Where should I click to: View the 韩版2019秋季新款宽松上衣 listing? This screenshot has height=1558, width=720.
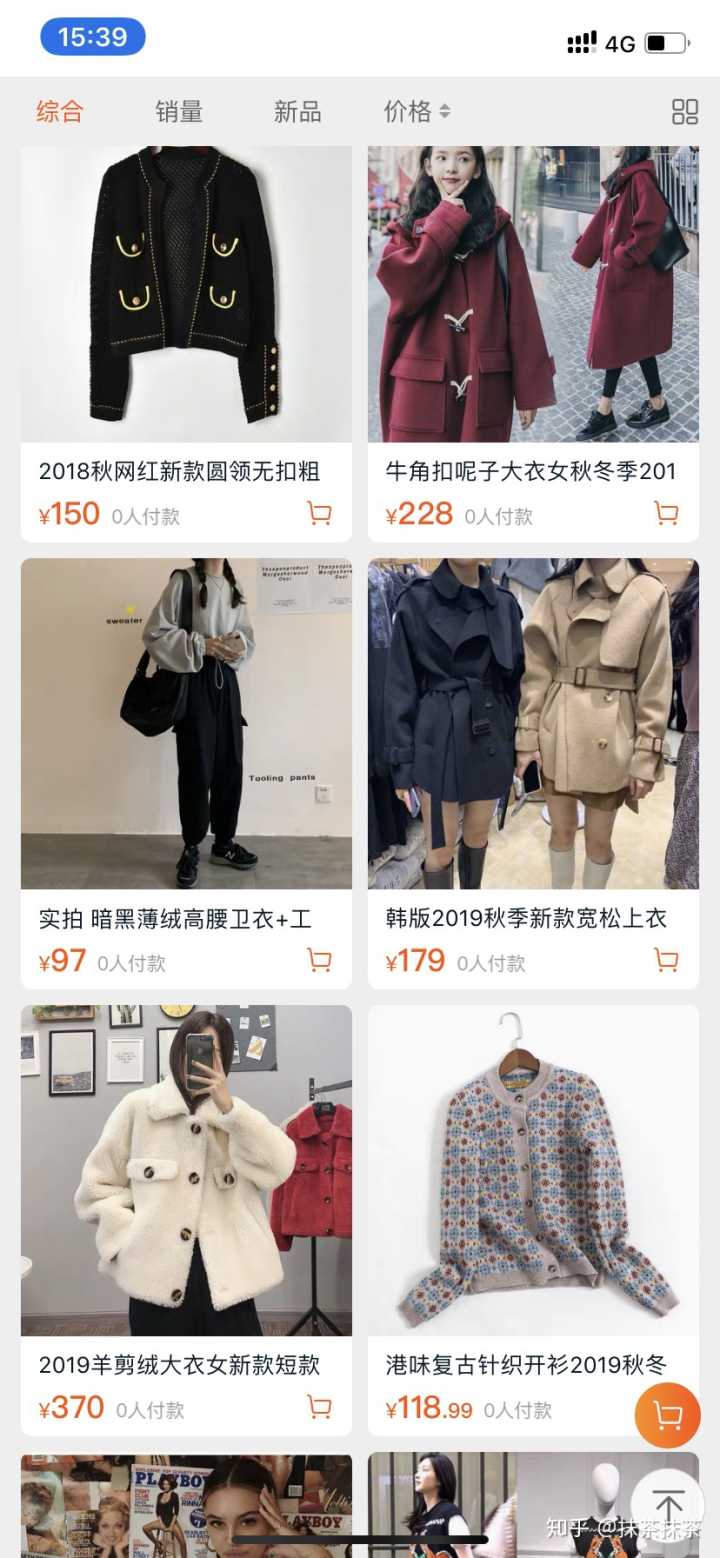[533, 723]
